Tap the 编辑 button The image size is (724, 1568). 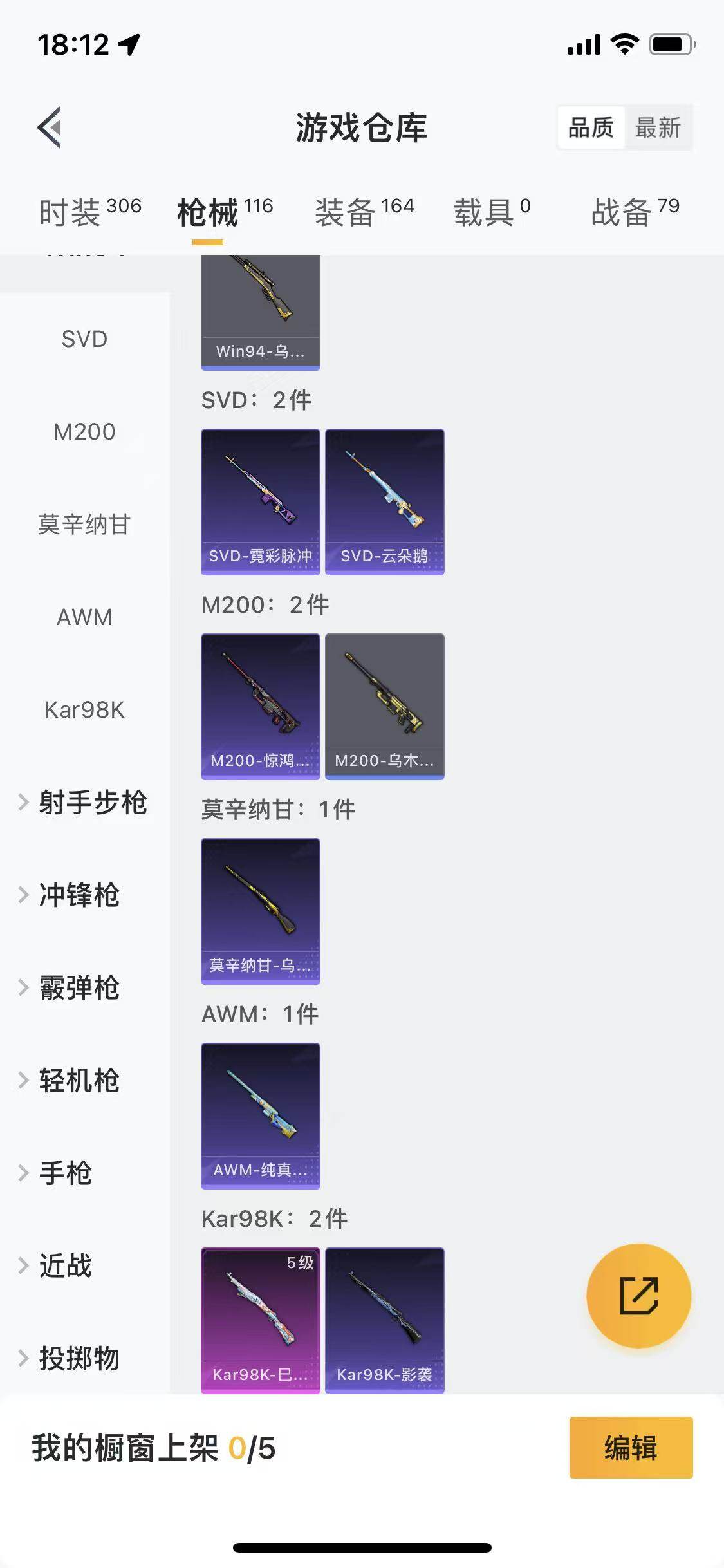(x=631, y=1448)
